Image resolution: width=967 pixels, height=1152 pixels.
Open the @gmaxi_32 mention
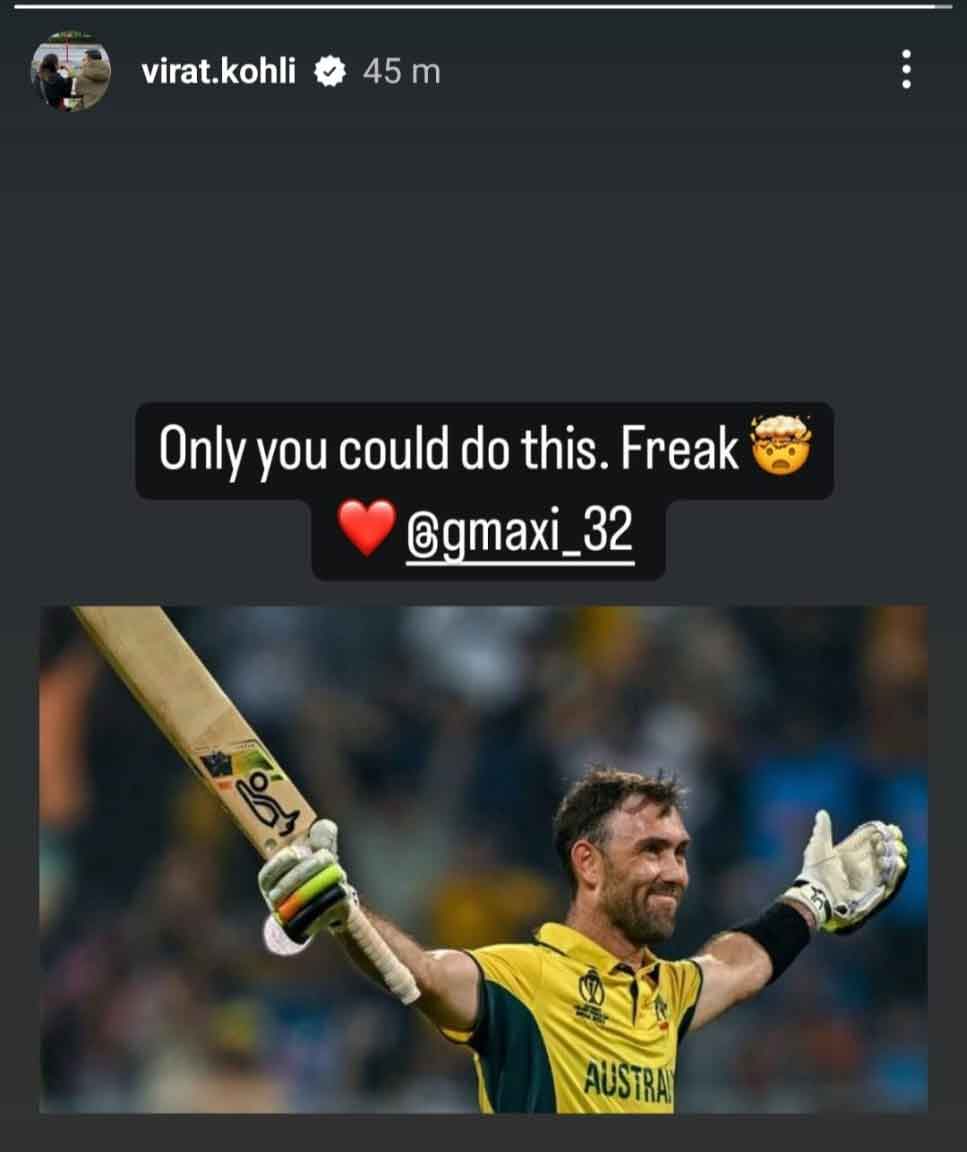pyautogui.click(x=520, y=535)
